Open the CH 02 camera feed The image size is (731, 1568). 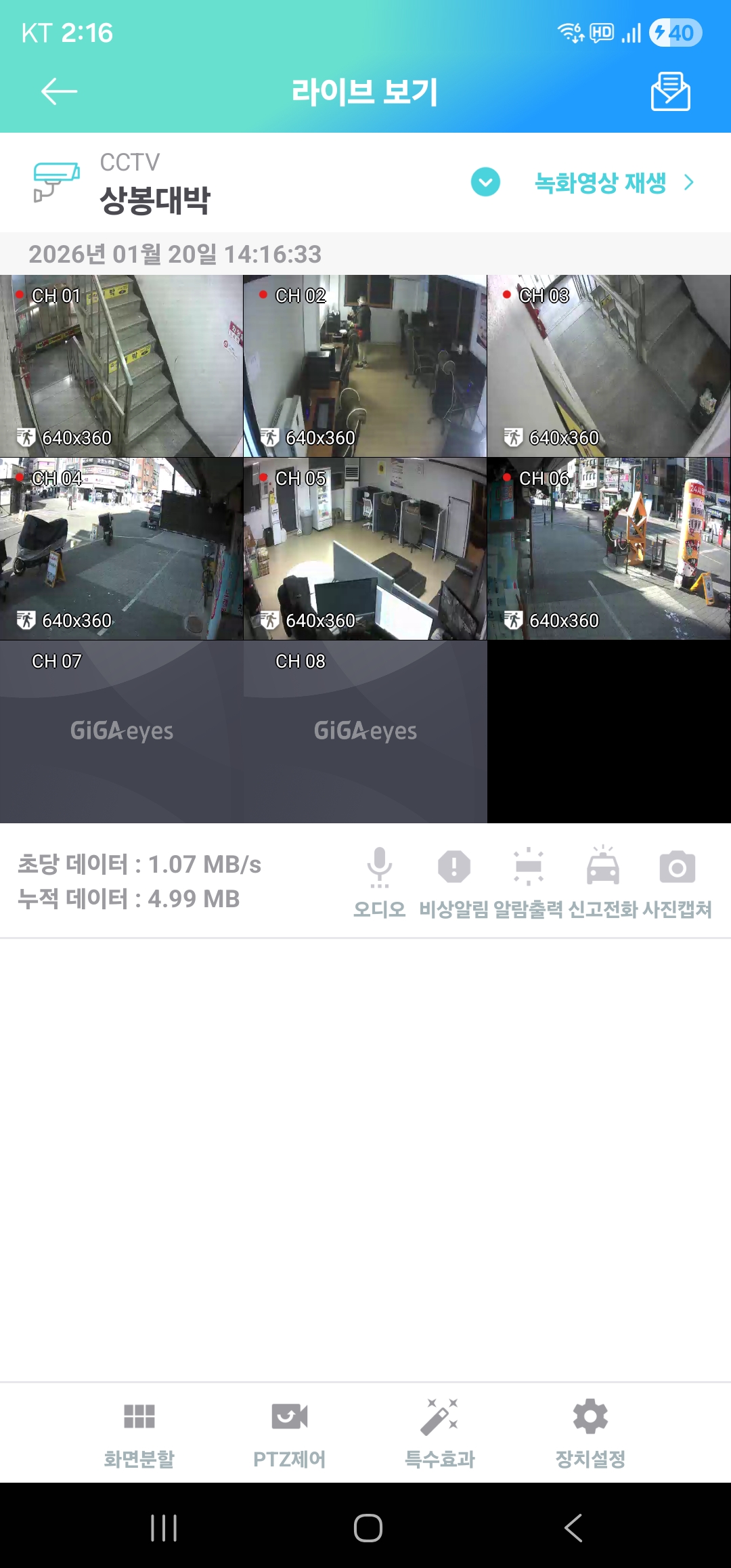pos(365,366)
